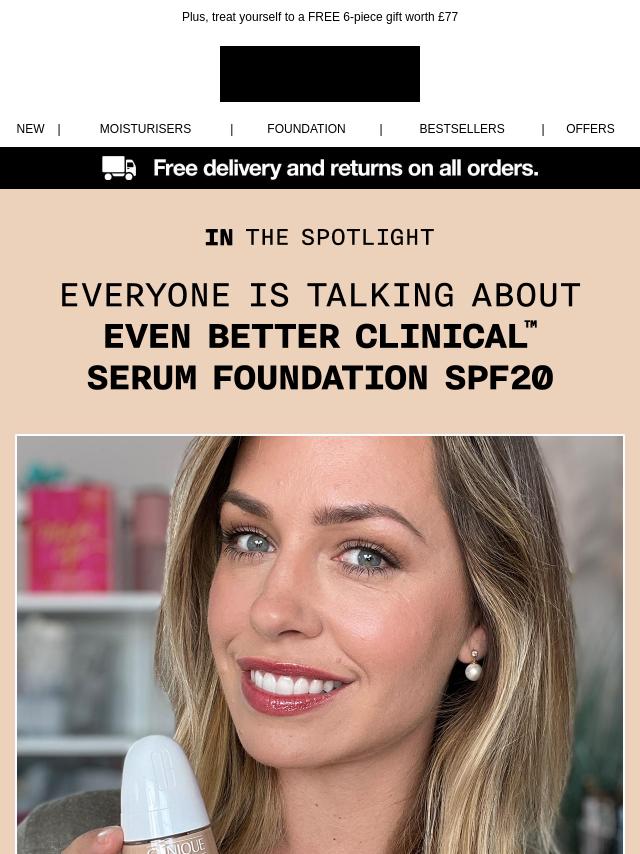Open the Serum Foundation promo image
Image resolution: width=640 pixels, height=854 pixels.
[320, 644]
